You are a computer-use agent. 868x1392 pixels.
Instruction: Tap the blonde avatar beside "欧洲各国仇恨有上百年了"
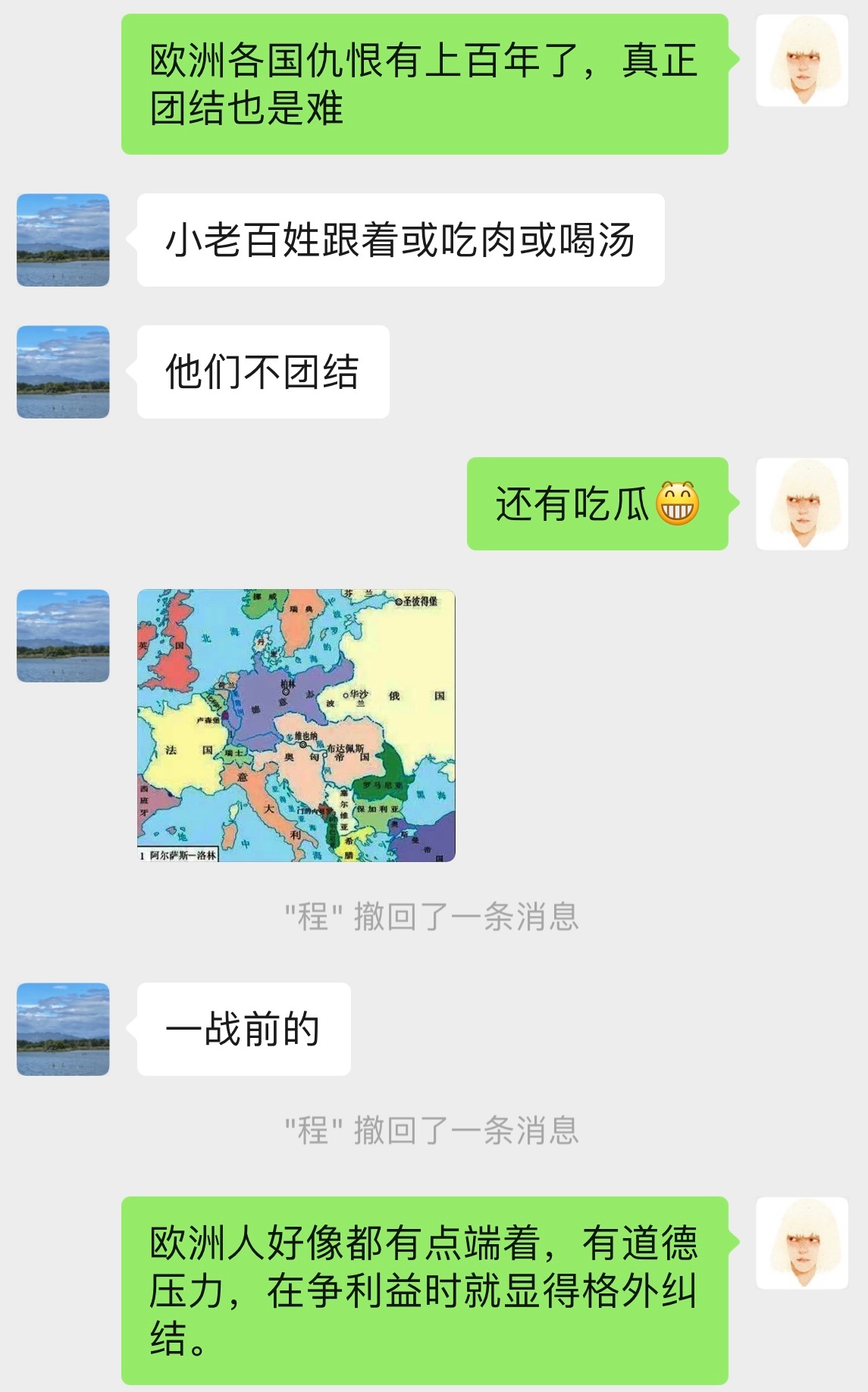click(x=802, y=60)
